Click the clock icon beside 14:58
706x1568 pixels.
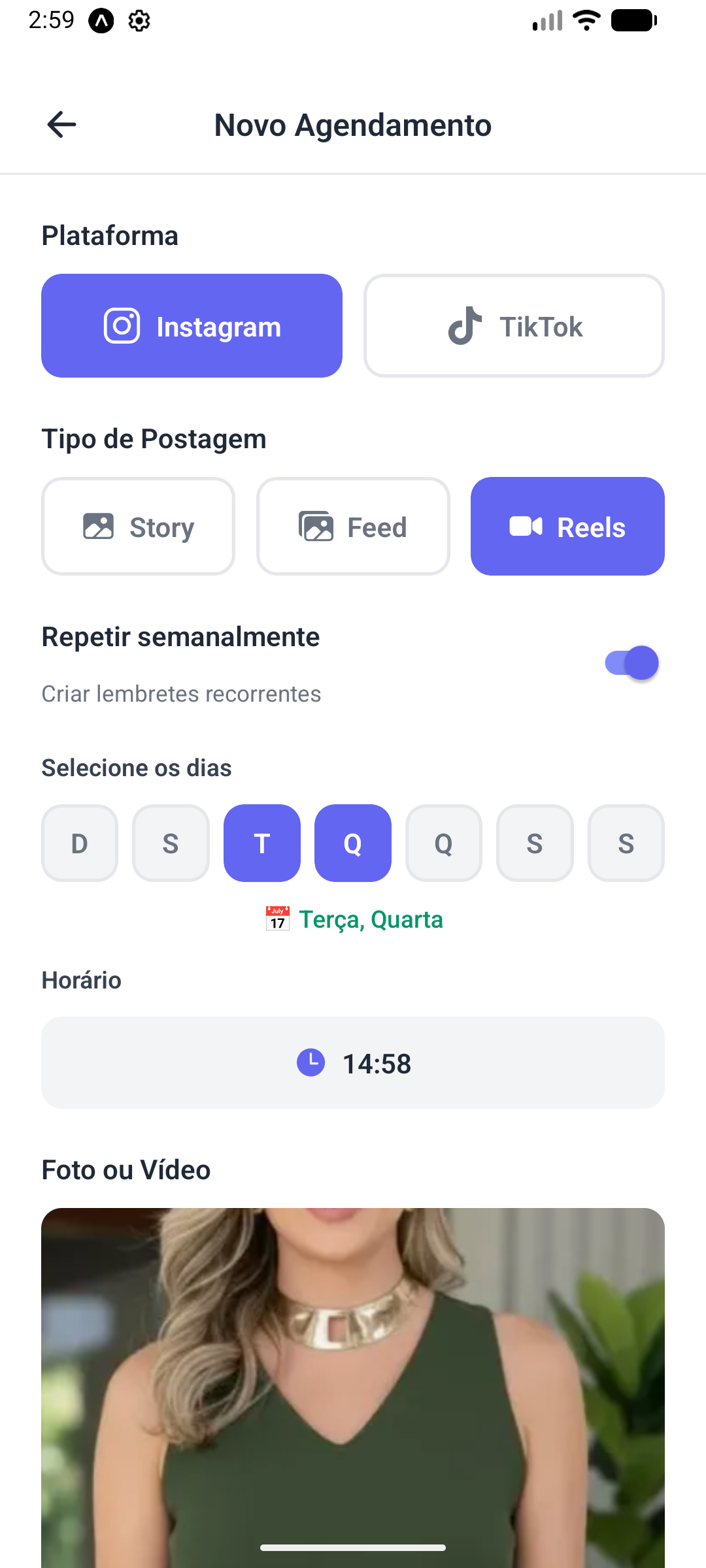pos(312,1062)
